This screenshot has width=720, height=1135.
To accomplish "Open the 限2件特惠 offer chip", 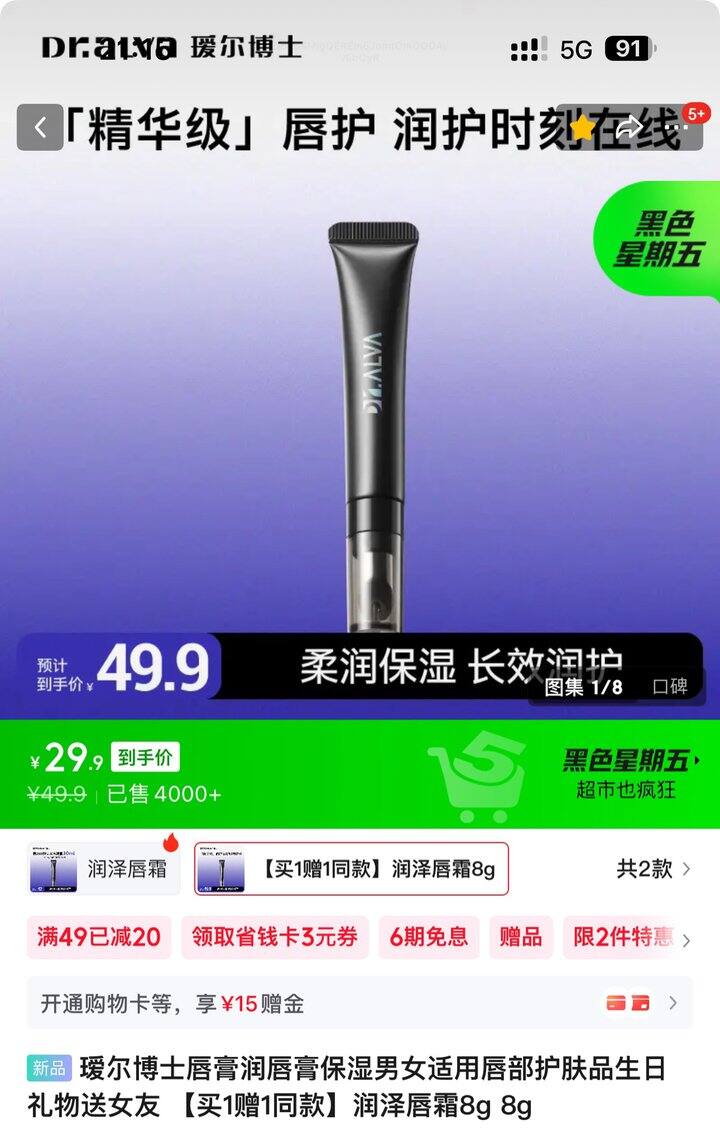I will pyautogui.click(x=624, y=937).
